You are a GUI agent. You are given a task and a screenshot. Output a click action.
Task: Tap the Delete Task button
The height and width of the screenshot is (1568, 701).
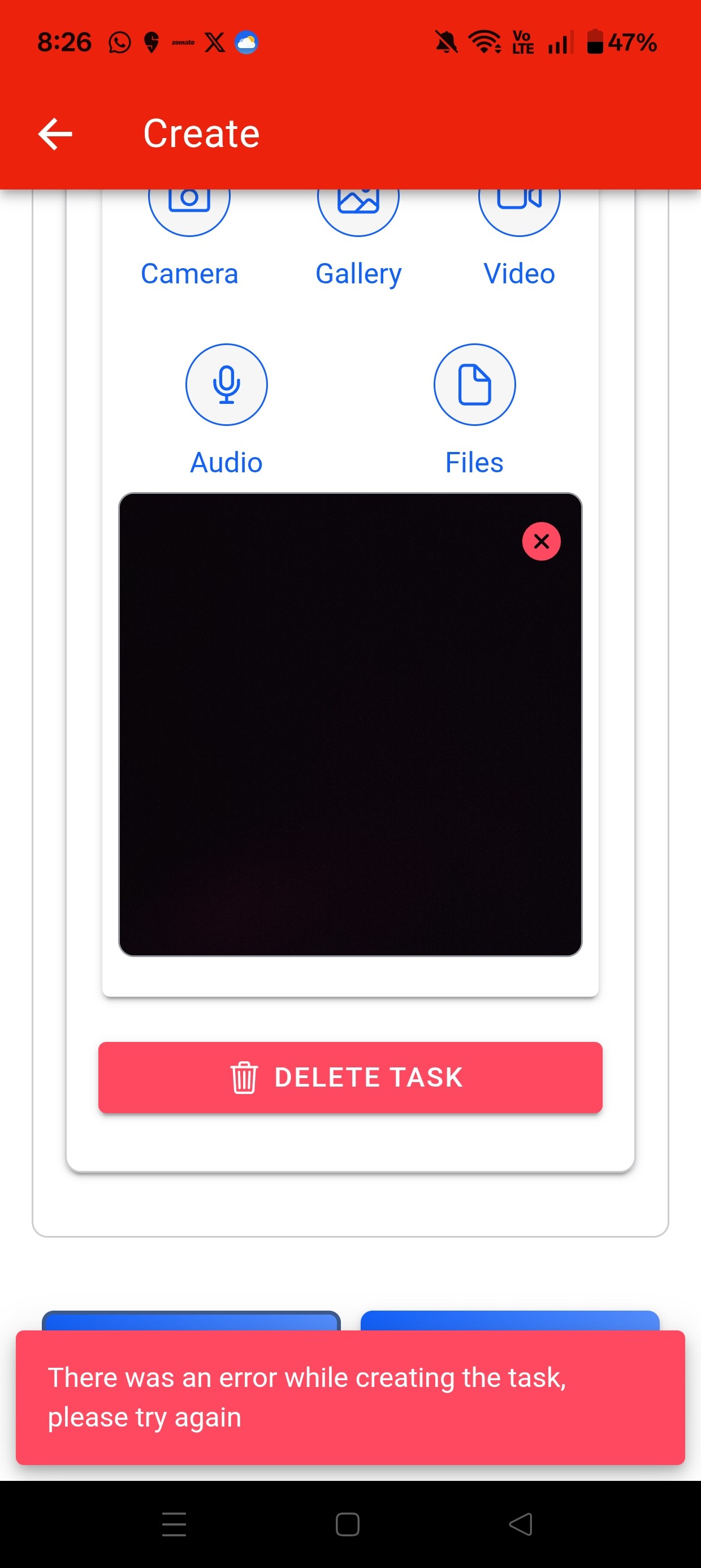(350, 1078)
